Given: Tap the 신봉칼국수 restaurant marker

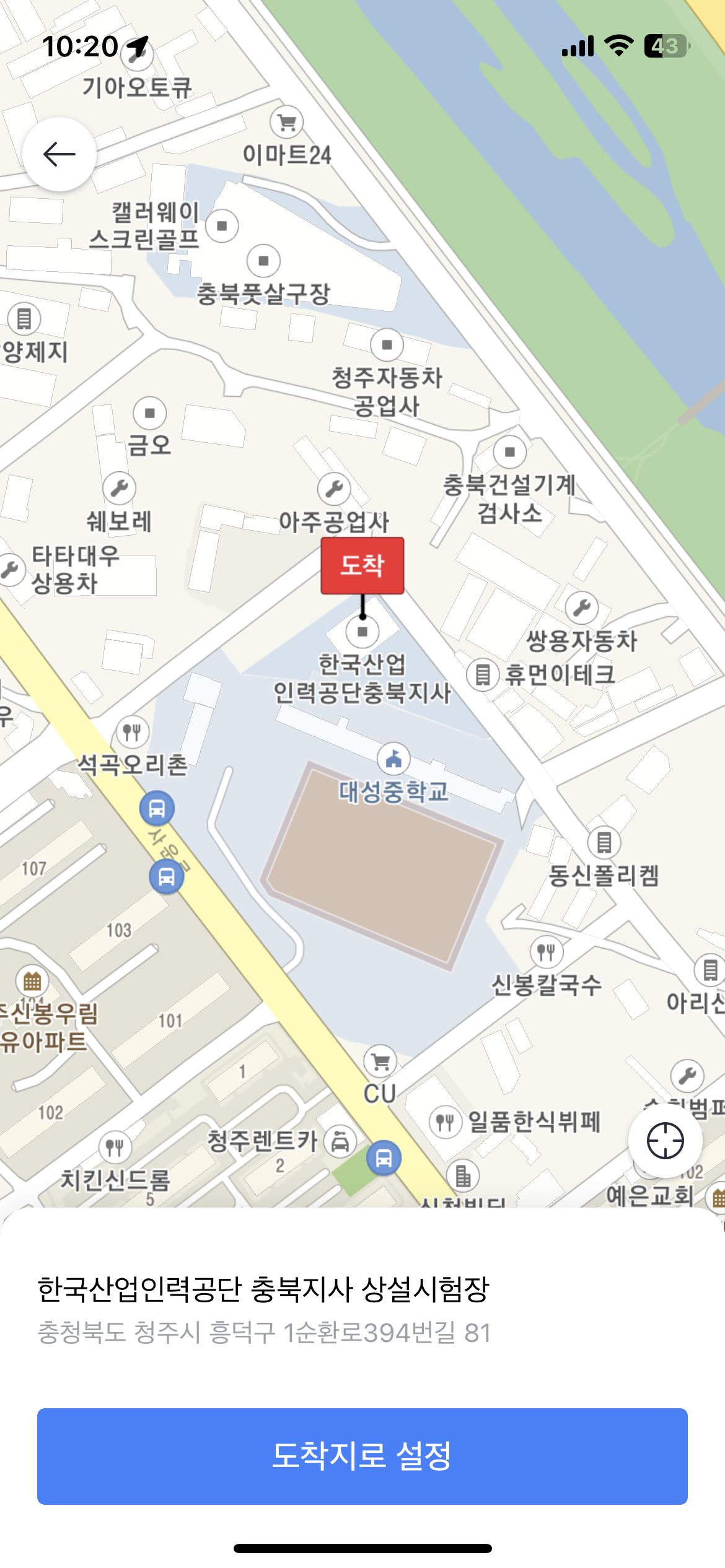Looking at the screenshot, I should pos(547,951).
